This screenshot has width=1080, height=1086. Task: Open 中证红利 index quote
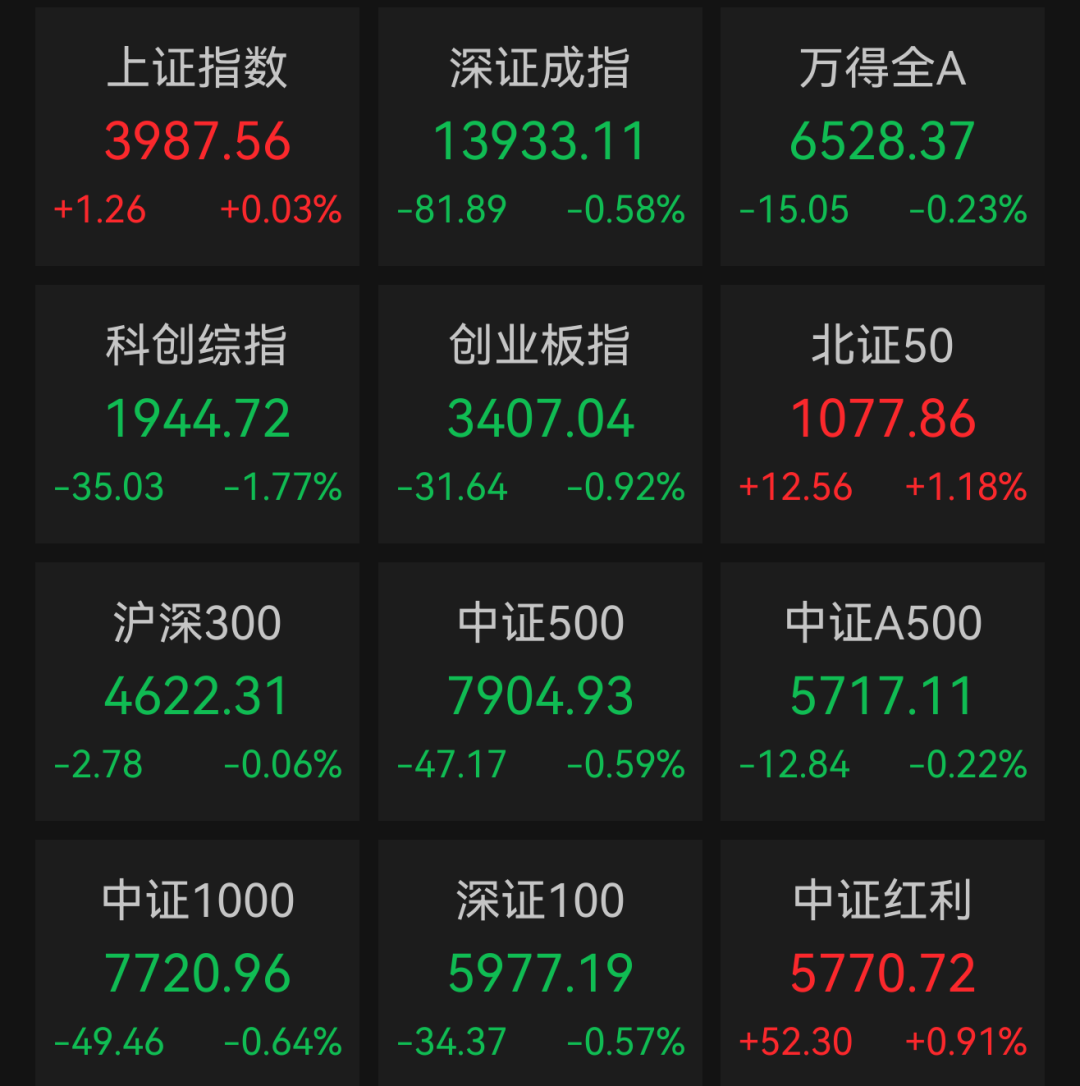pos(883,963)
